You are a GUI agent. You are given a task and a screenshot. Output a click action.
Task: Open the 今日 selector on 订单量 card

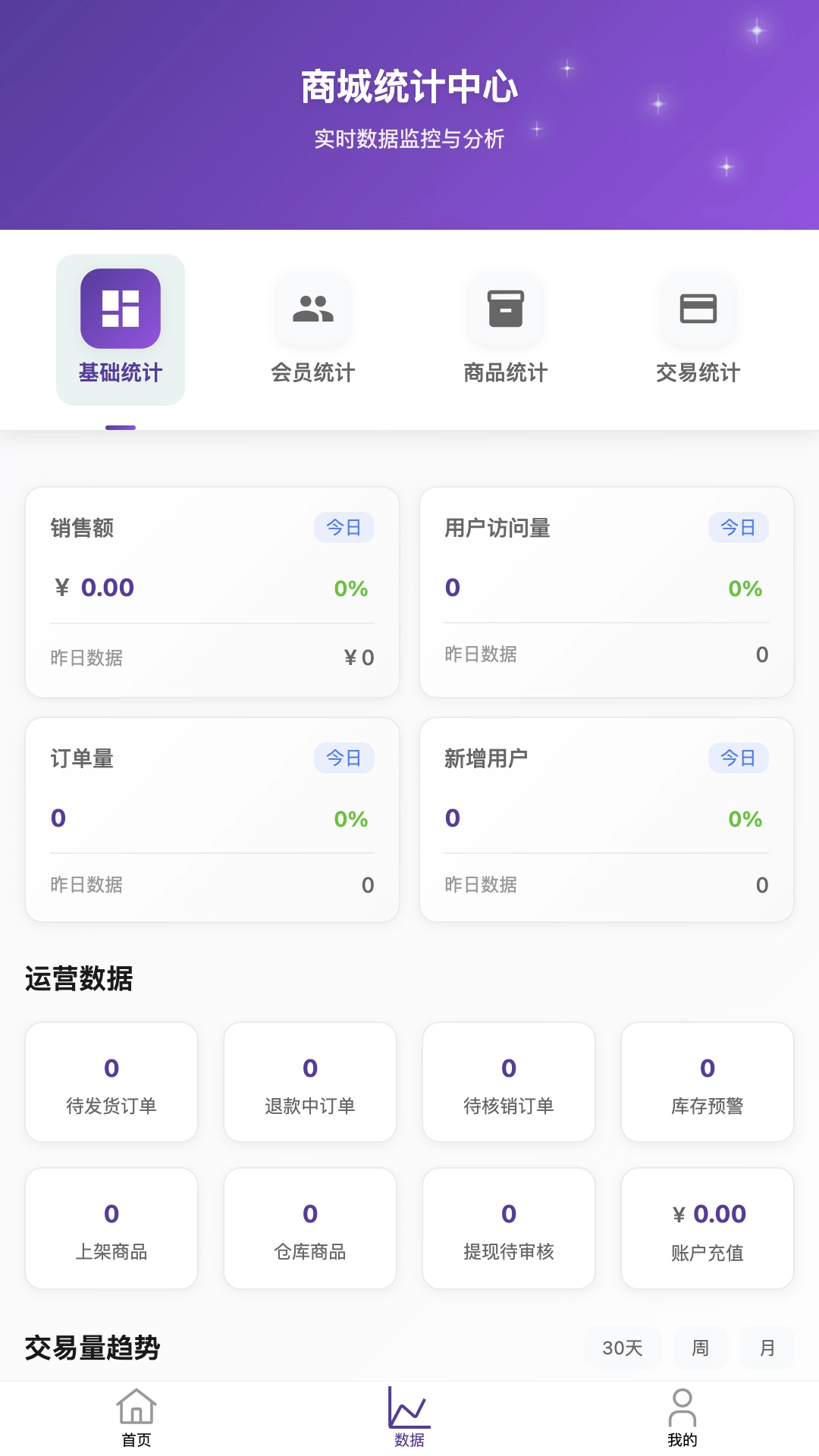pyautogui.click(x=344, y=758)
